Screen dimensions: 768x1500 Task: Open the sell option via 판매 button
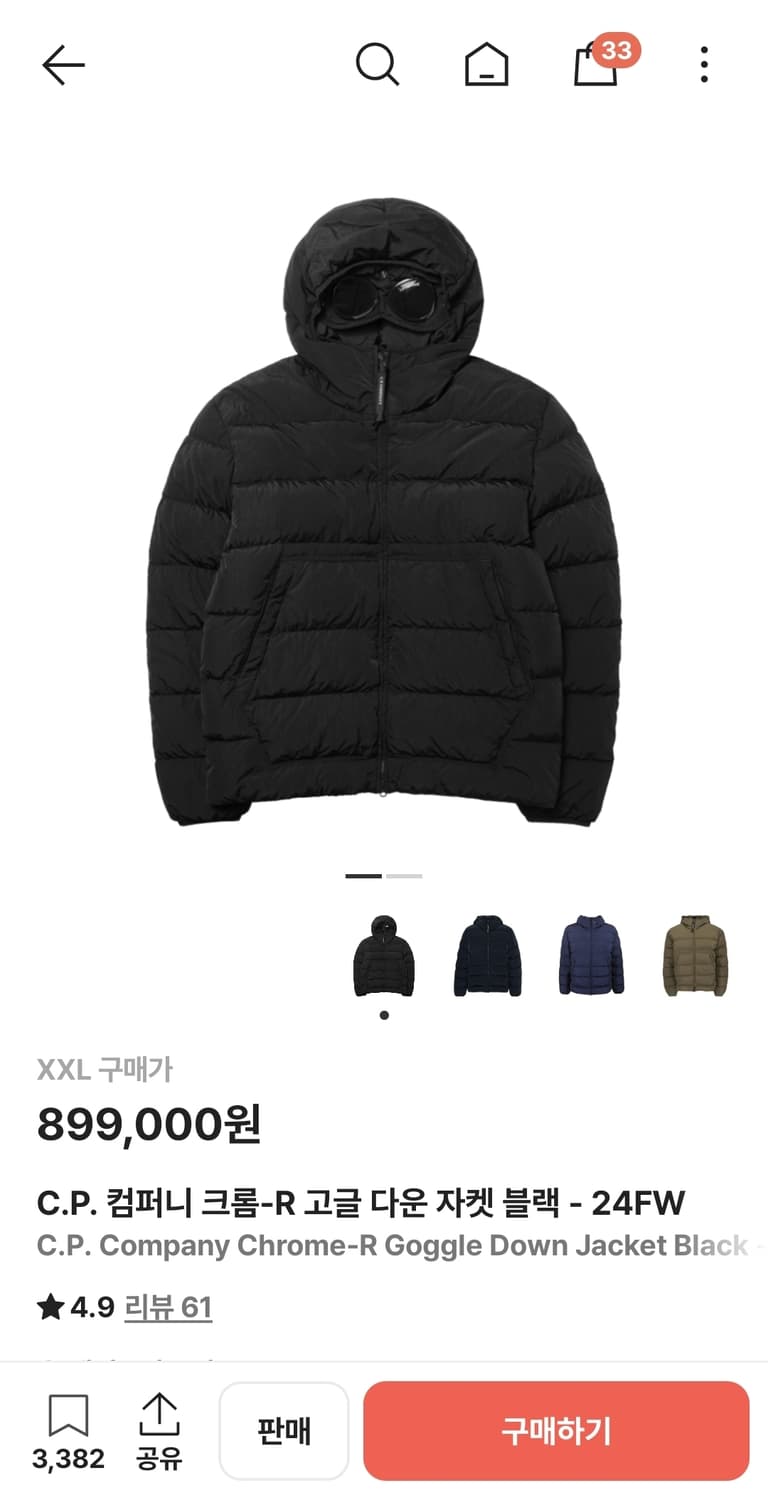click(x=284, y=1430)
